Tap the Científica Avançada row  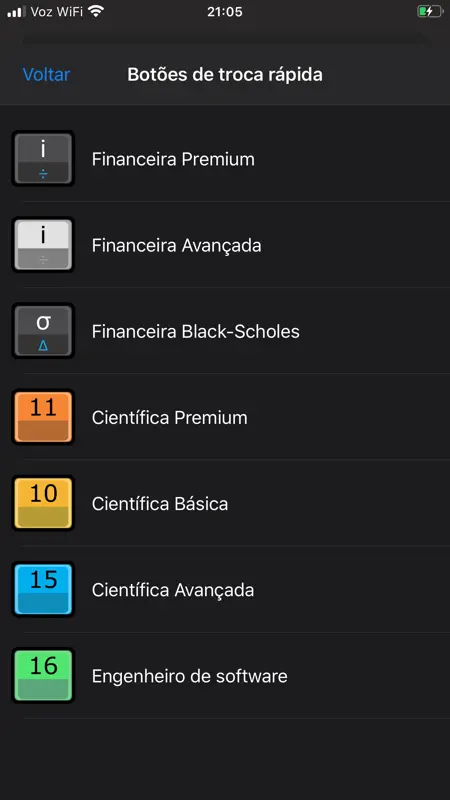[225, 590]
